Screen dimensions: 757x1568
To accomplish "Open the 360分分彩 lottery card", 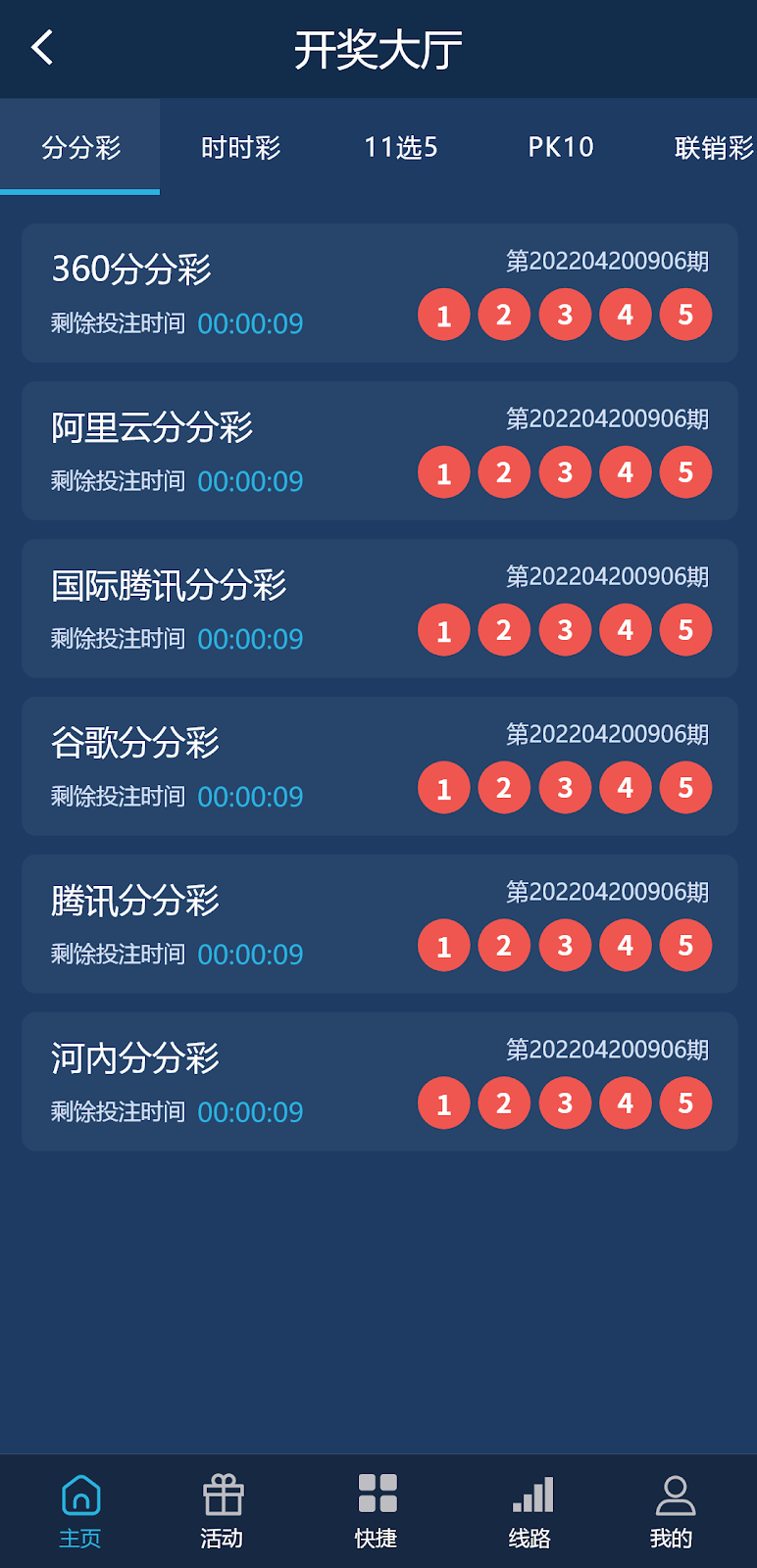I will 379,293.
